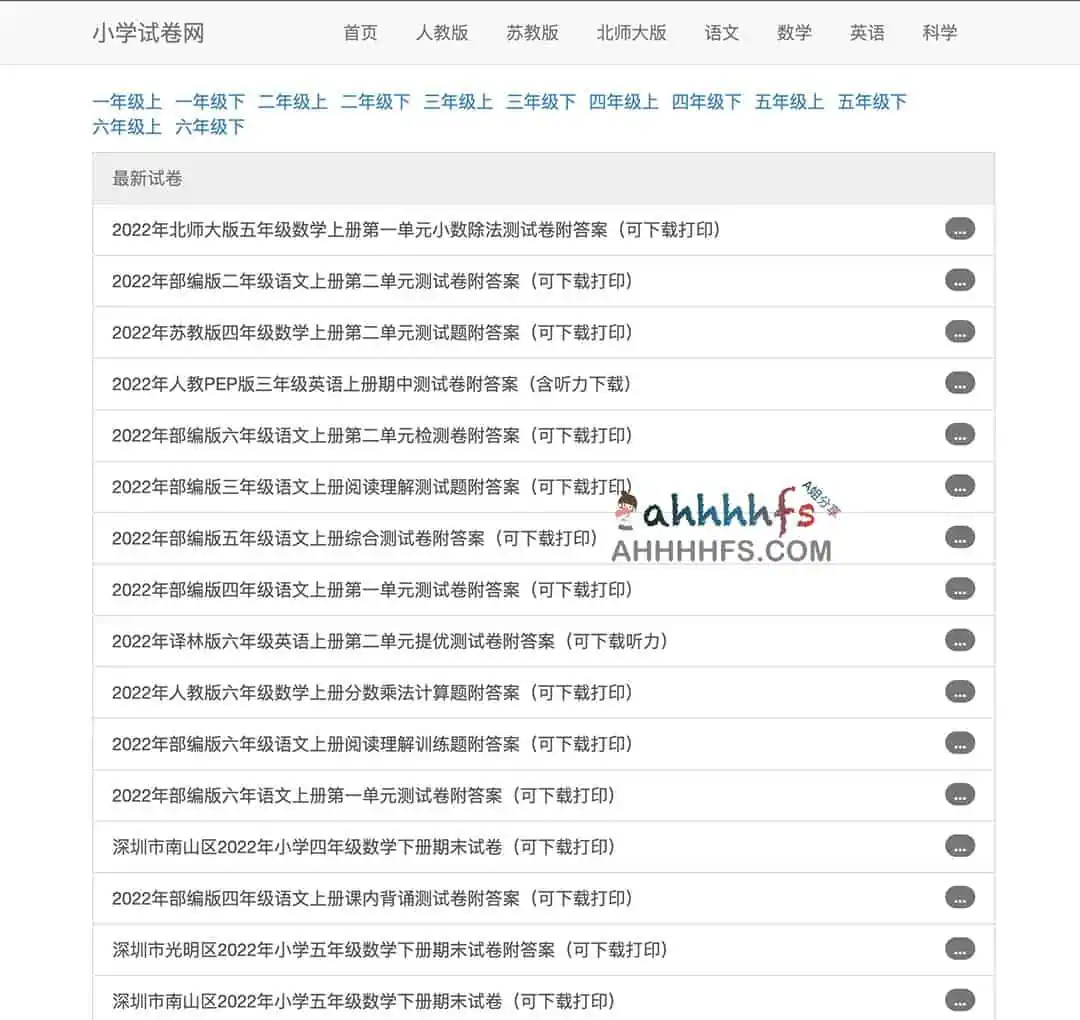
Task: Tap the 小学试卷网 site title
Action: [148, 32]
